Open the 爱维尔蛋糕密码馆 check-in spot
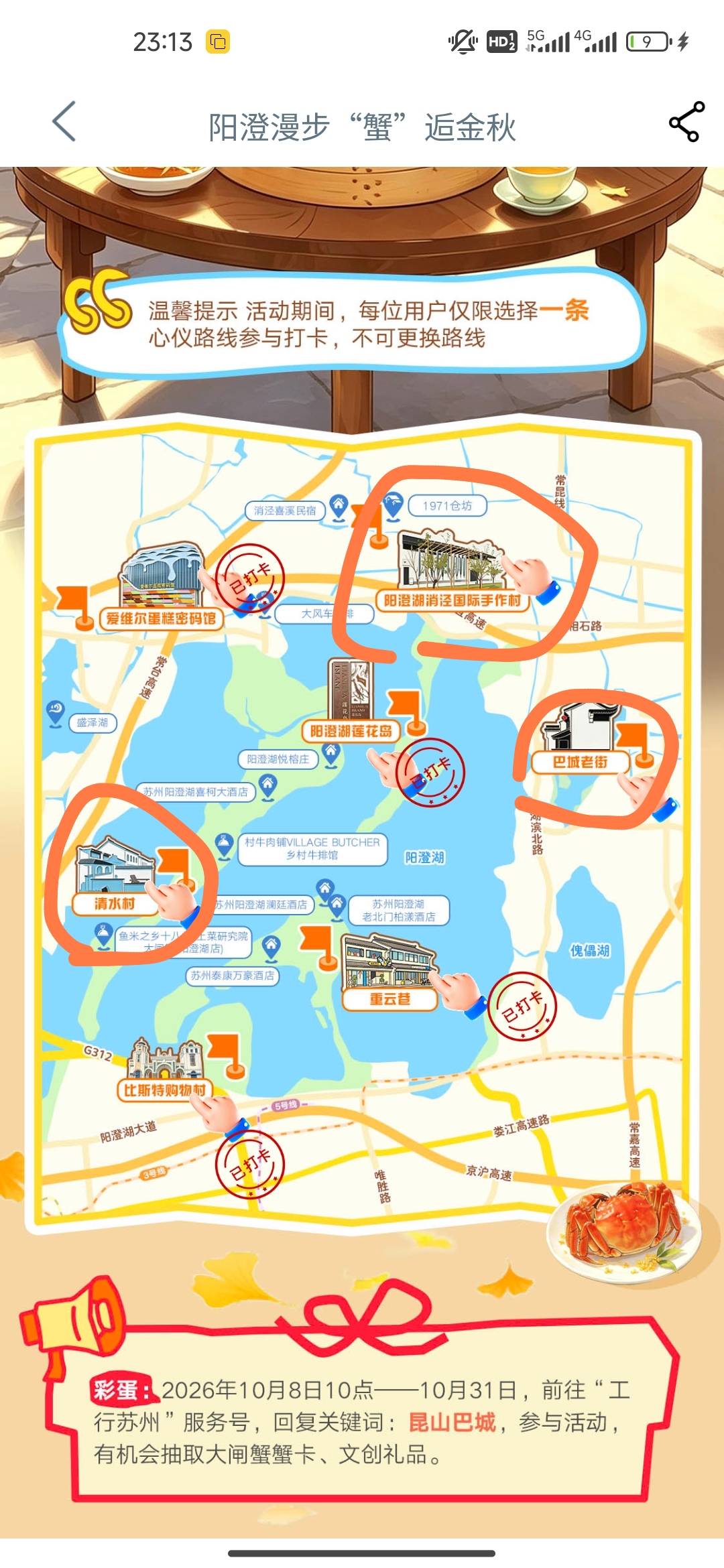The height and width of the screenshot is (1568, 724). [161, 618]
